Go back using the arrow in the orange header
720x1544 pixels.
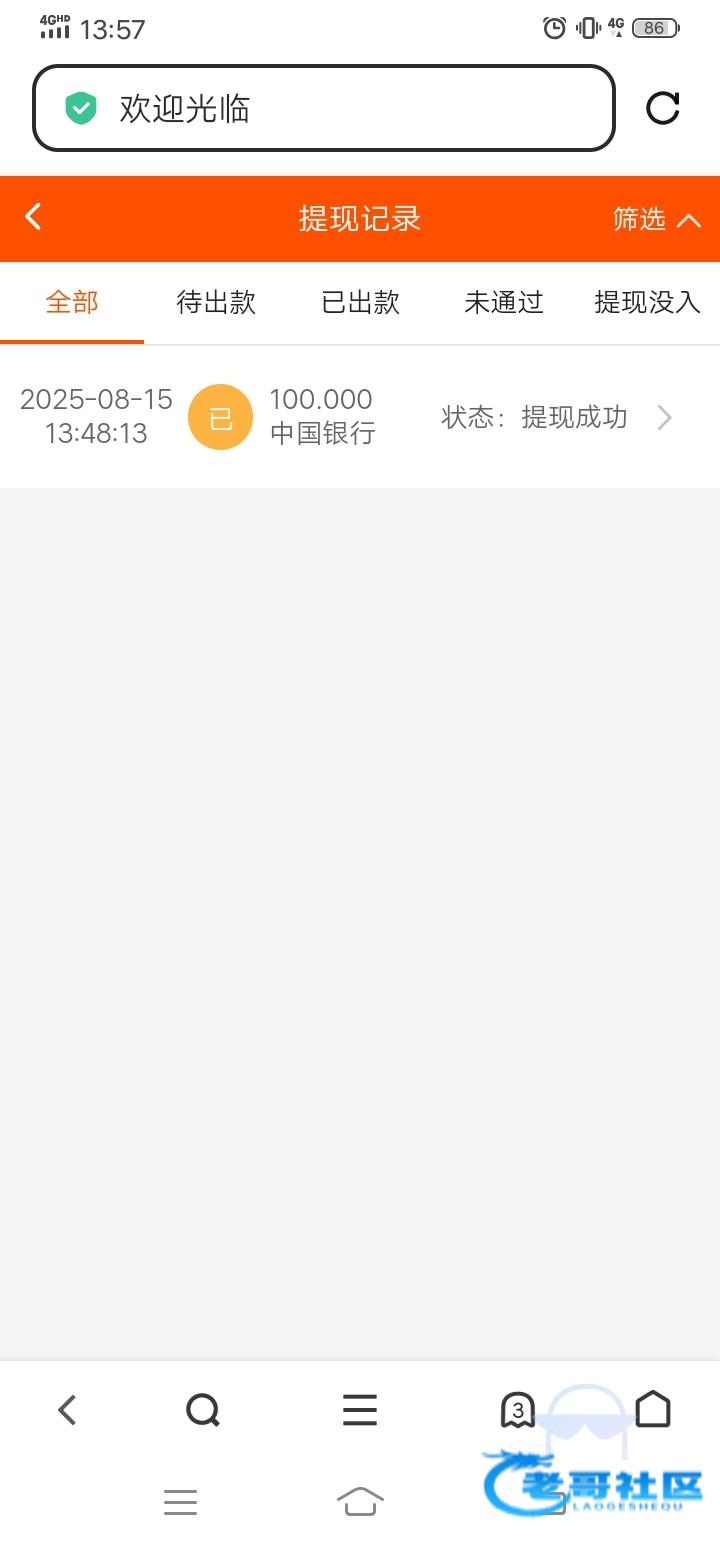point(33,217)
